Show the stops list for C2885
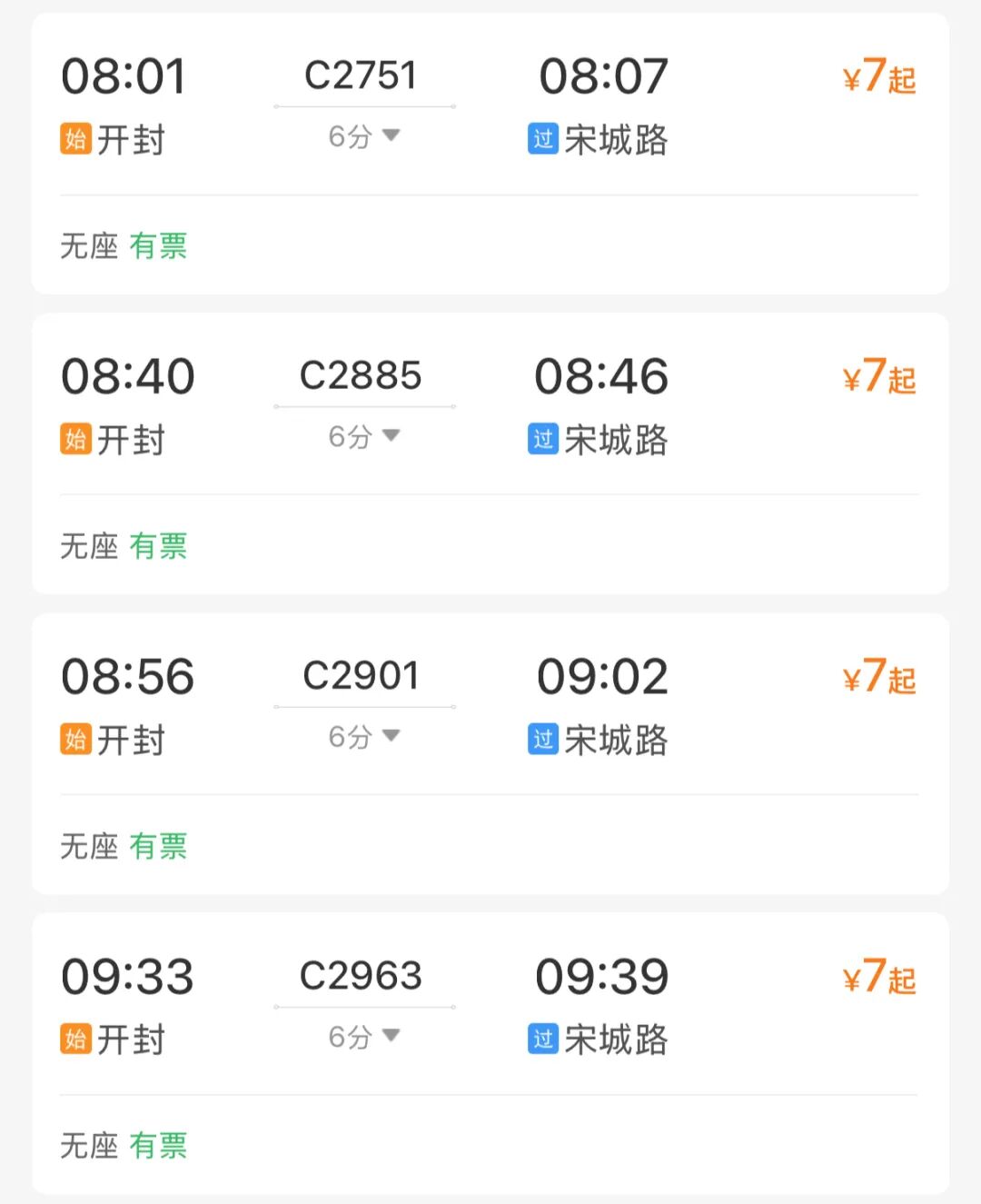This screenshot has width=981, height=1204. (364, 436)
